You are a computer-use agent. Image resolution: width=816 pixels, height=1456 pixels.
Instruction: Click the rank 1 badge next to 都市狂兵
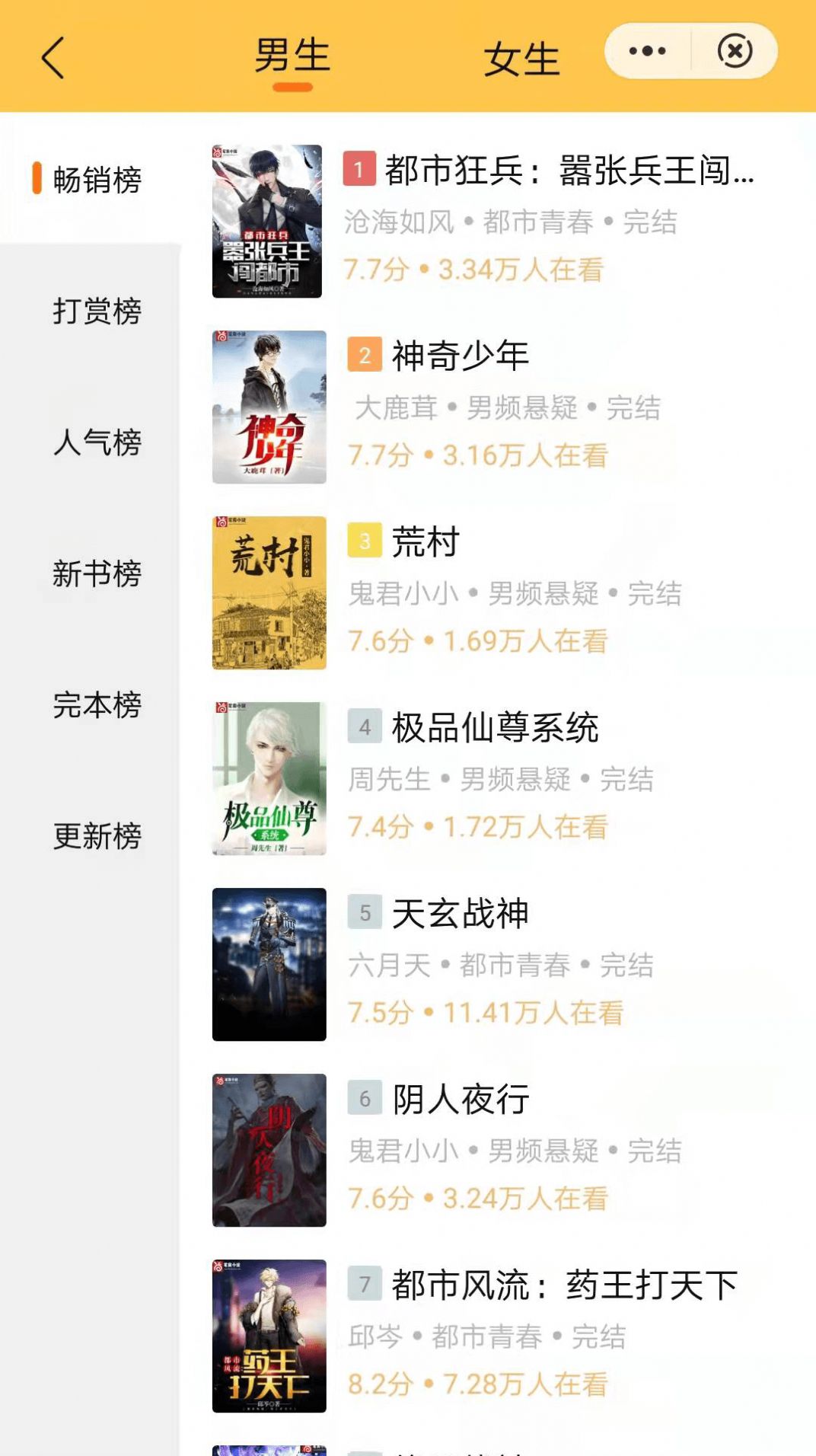[x=364, y=171]
